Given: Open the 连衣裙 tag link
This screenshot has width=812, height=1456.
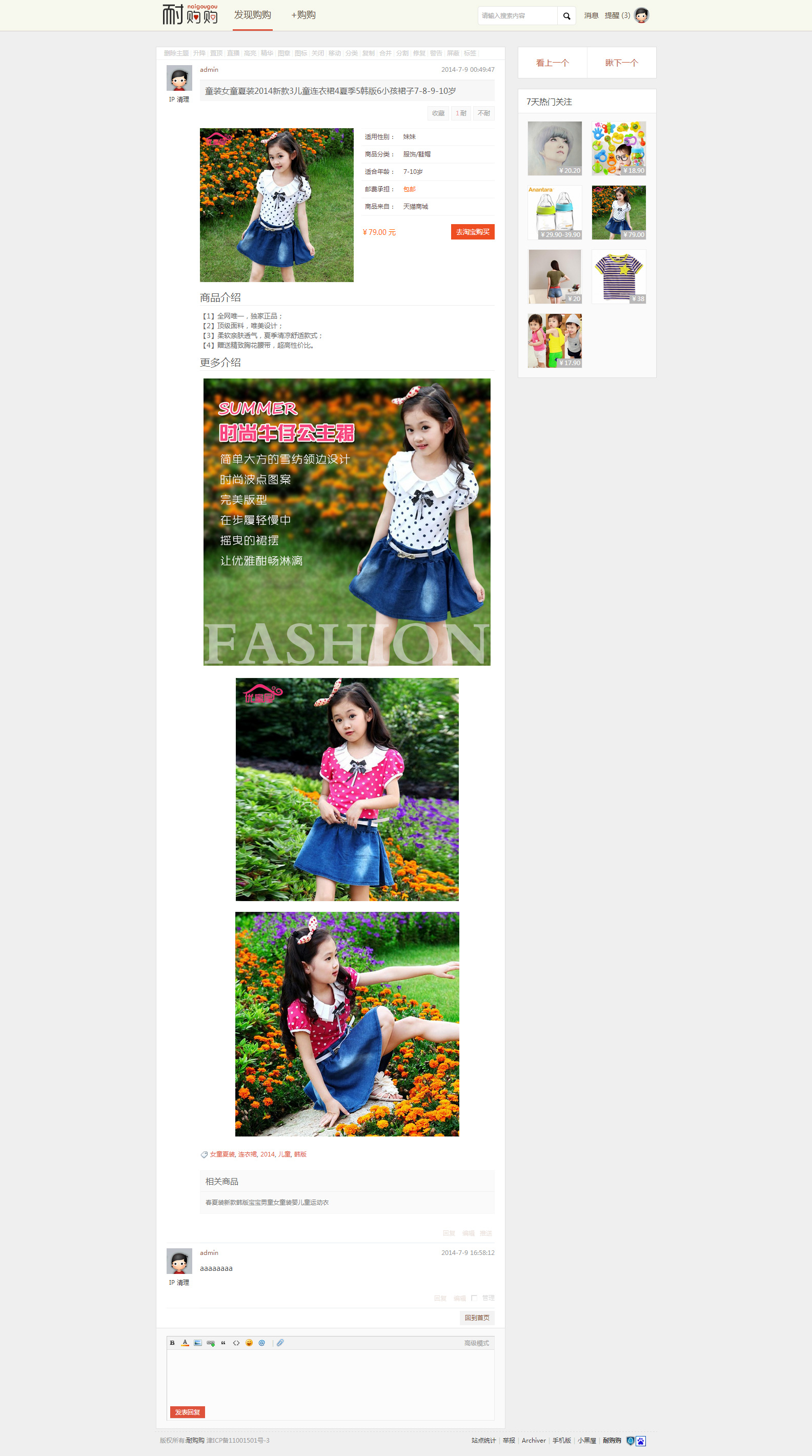Looking at the screenshot, I should coord(247,1154).
